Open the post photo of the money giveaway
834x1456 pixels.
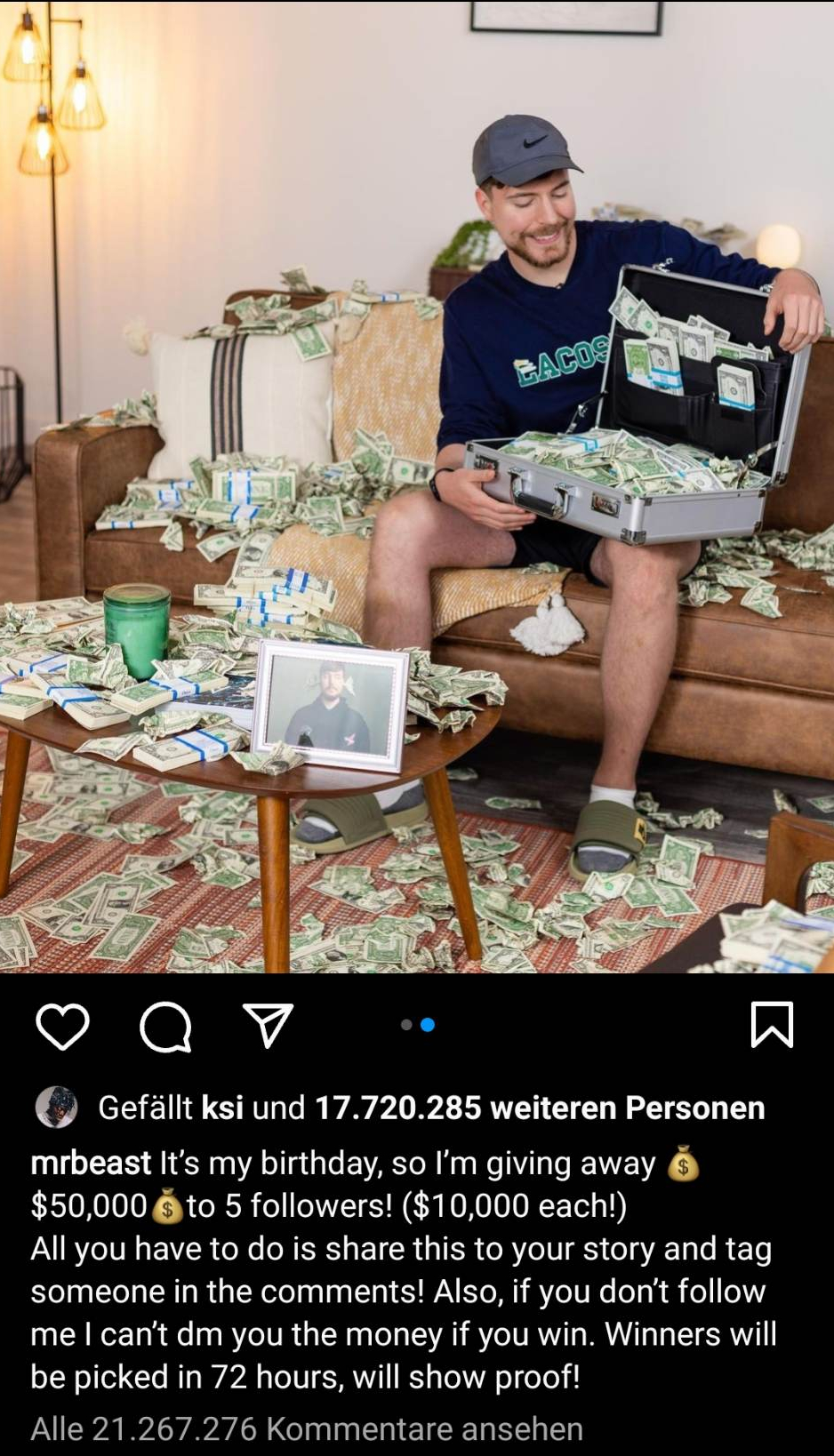tap(417, 487)
